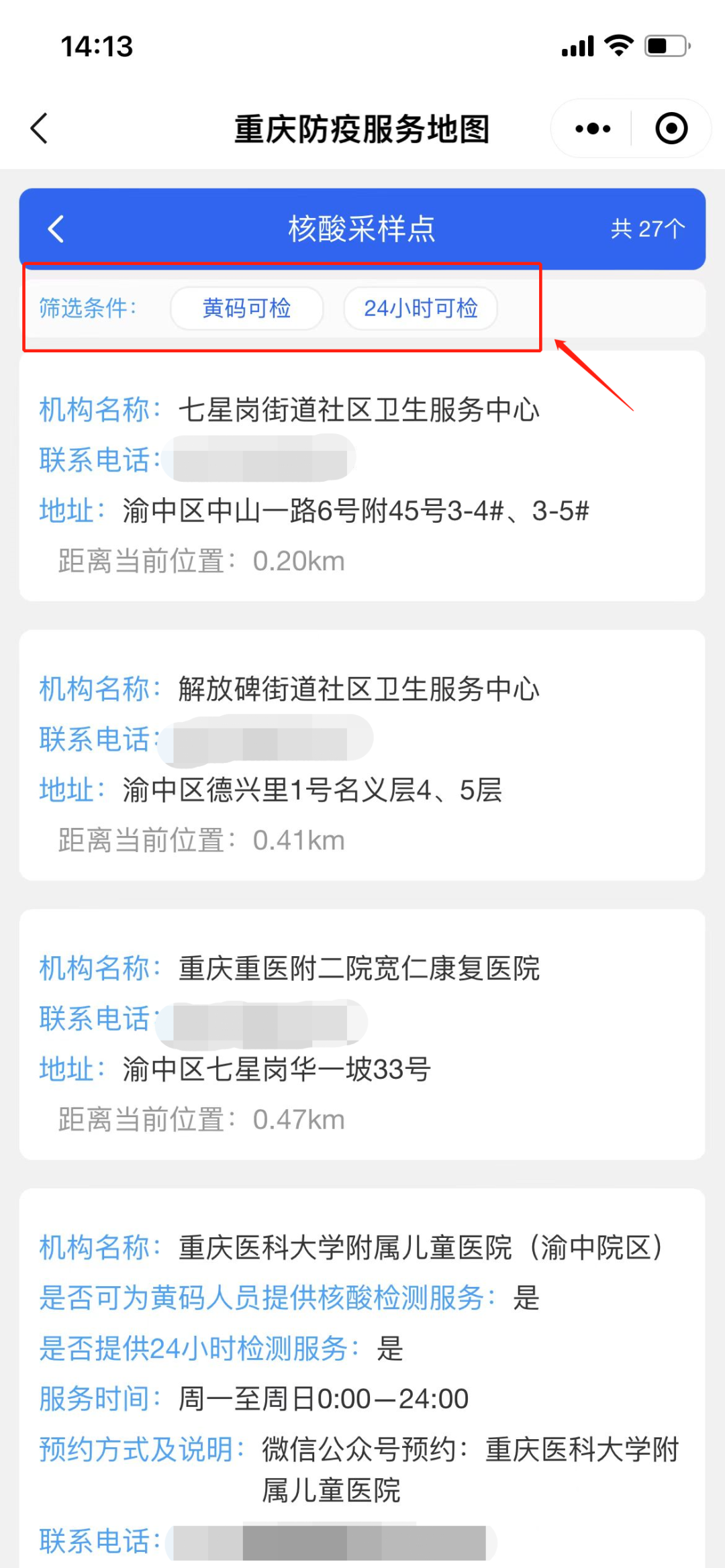Close the mini program with the circle icon
725x1568 pixels.
point(671,128)
